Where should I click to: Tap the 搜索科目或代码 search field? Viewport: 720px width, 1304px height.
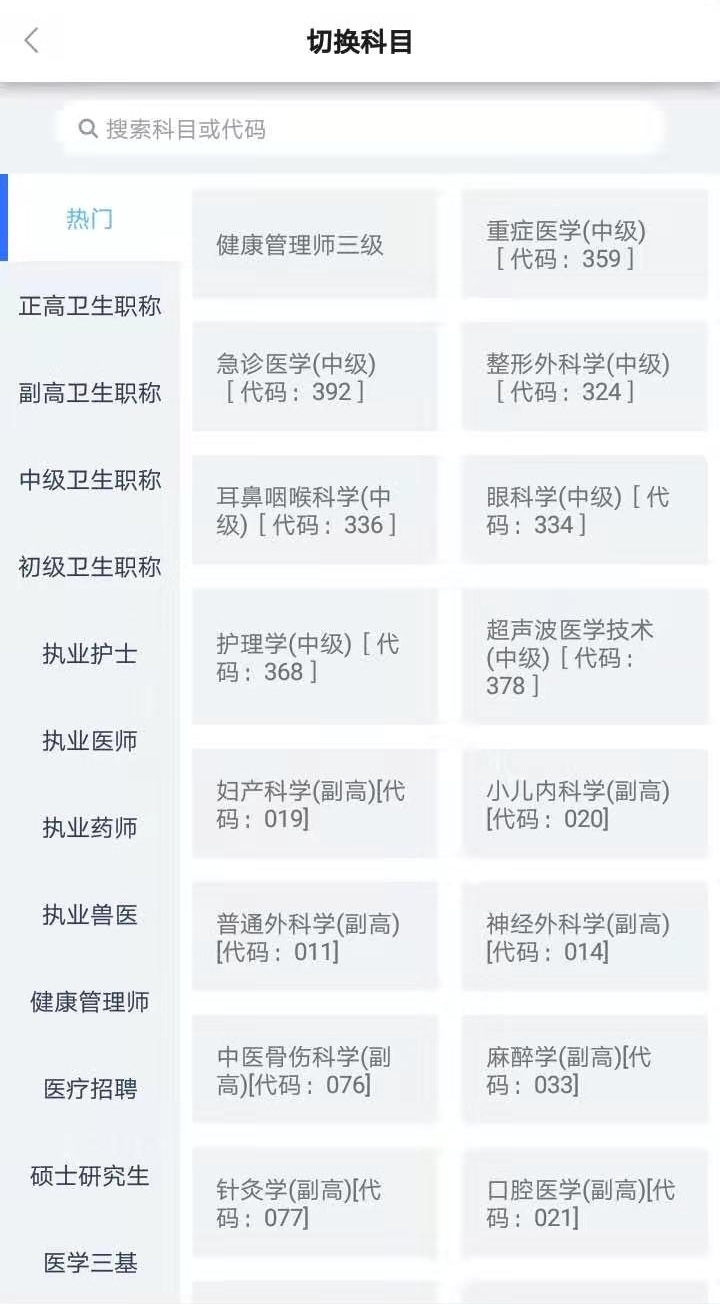coord(360,129)
